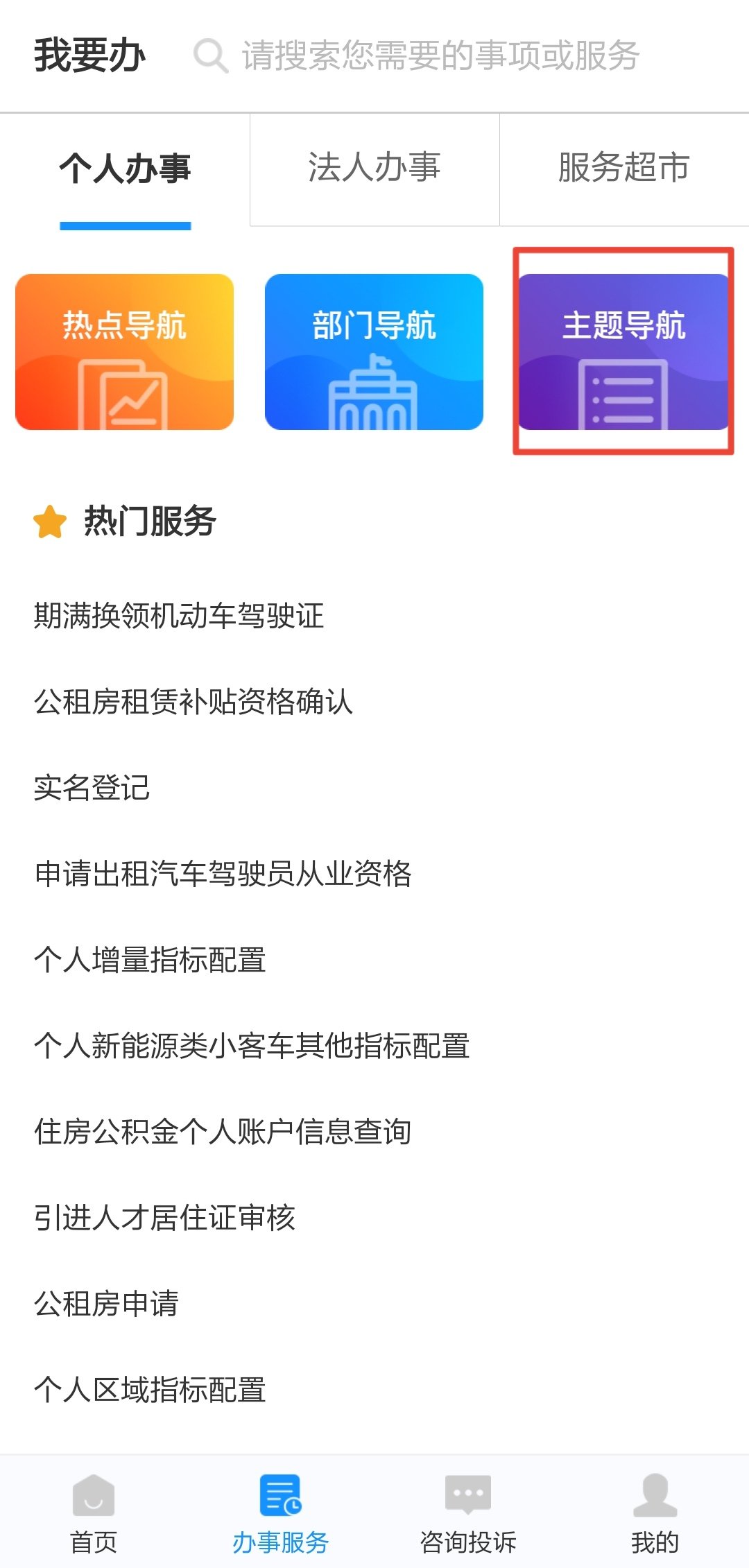This screenshot has height=1568, width=749.
Task: Open the 部门导航 card
Action: tap(374, 352)
